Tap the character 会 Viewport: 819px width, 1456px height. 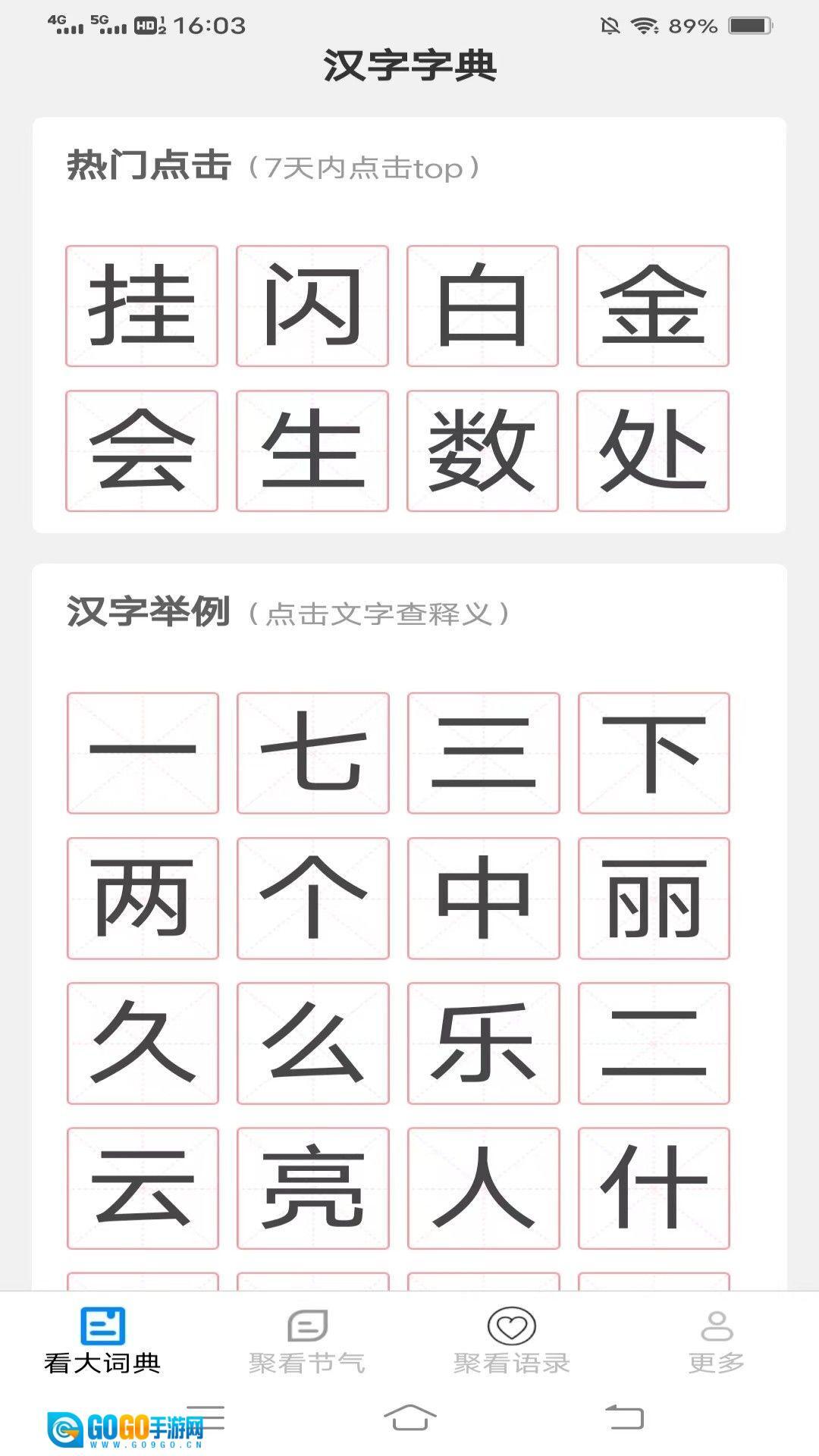142,450
